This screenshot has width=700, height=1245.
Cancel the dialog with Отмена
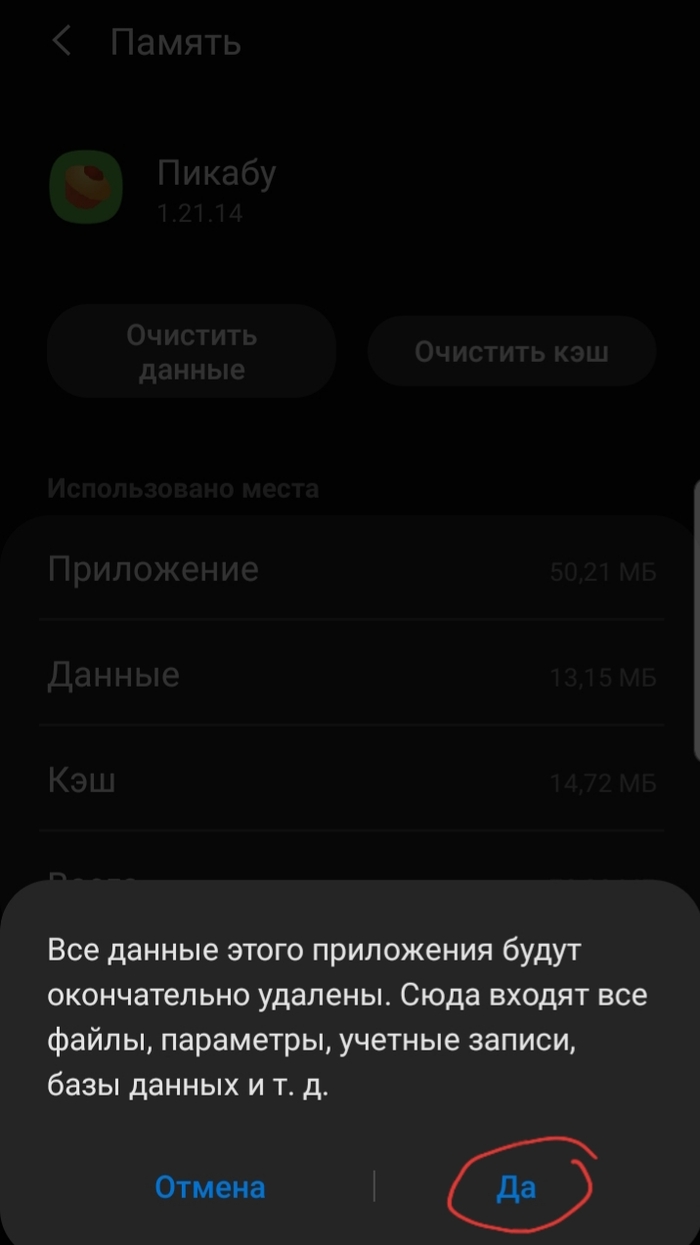click(210, 1187)
